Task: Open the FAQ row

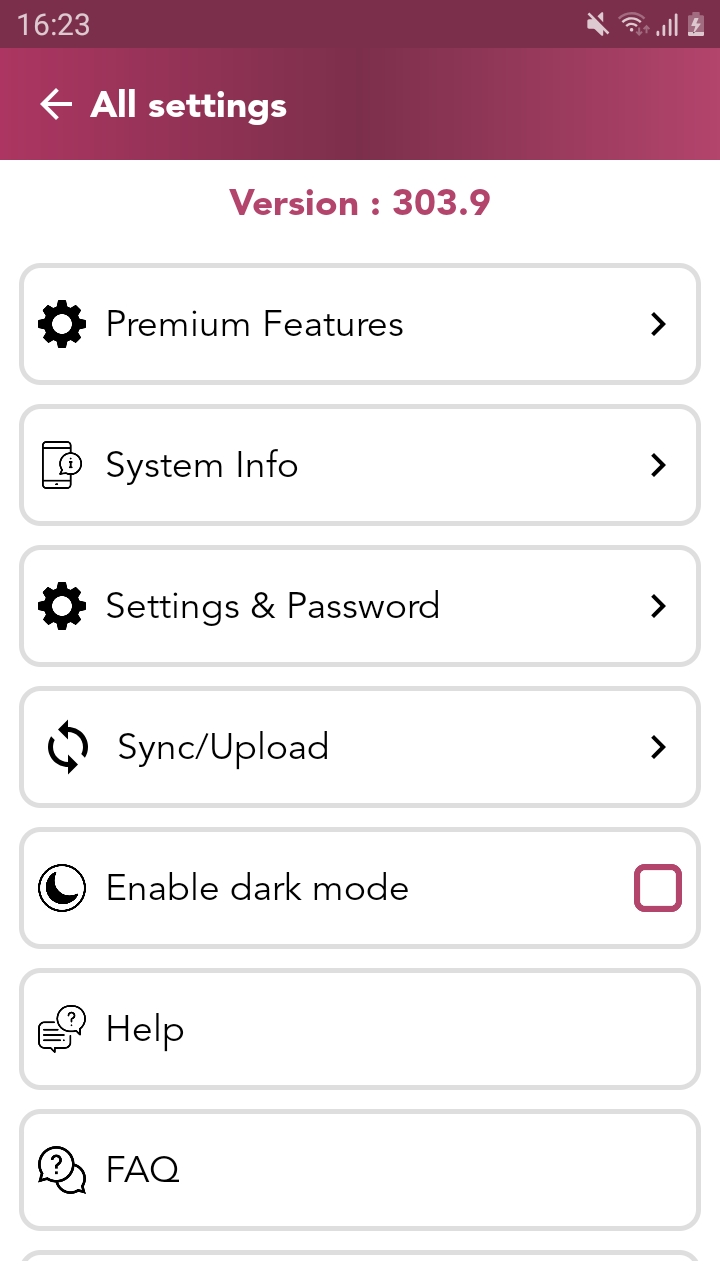Action: (360, 1170)
